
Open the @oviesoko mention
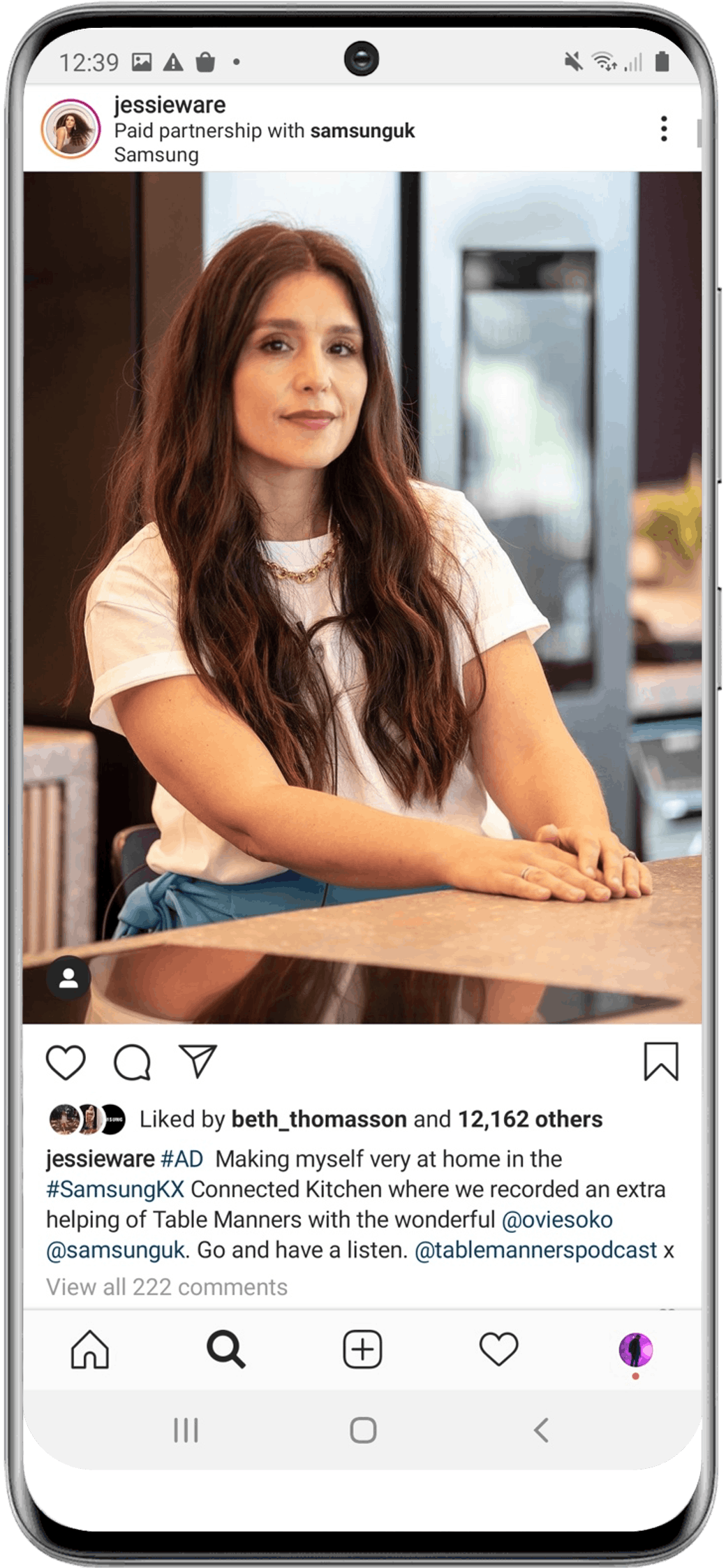click(557, 1219)
